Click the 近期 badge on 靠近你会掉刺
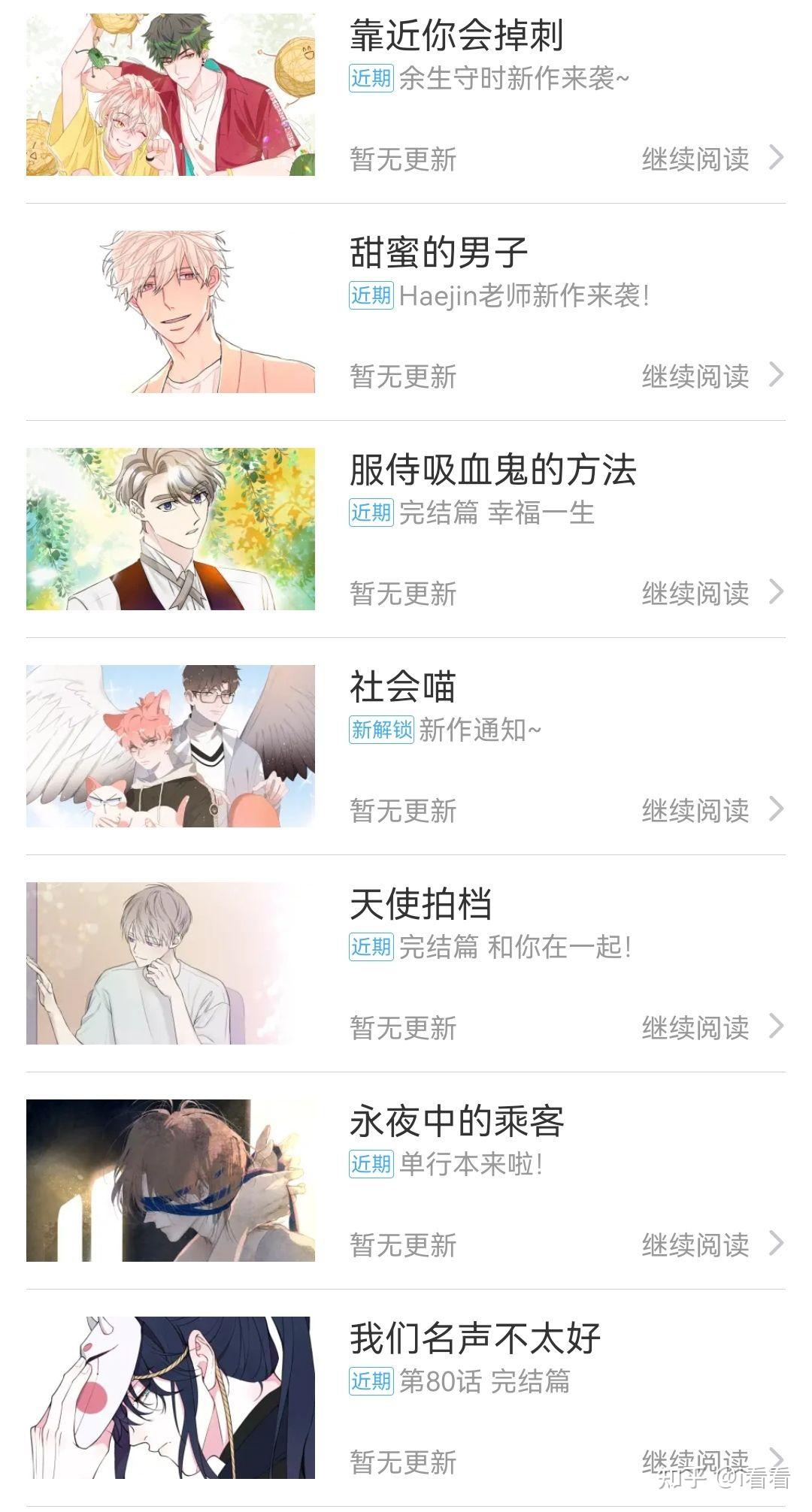The width and height of the screenshot is (812, 1512). pos(371,76)
